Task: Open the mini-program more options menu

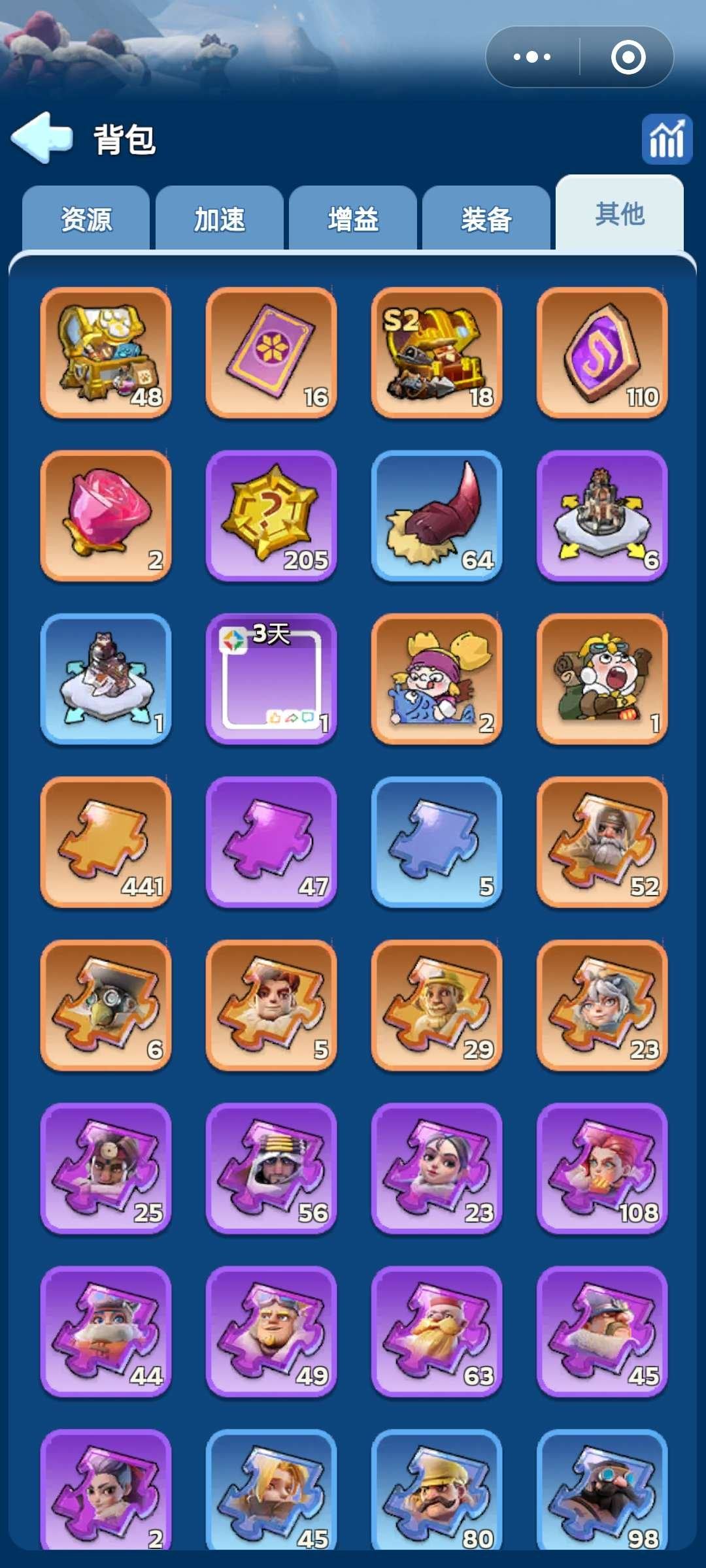Action: tap(532, 57)
